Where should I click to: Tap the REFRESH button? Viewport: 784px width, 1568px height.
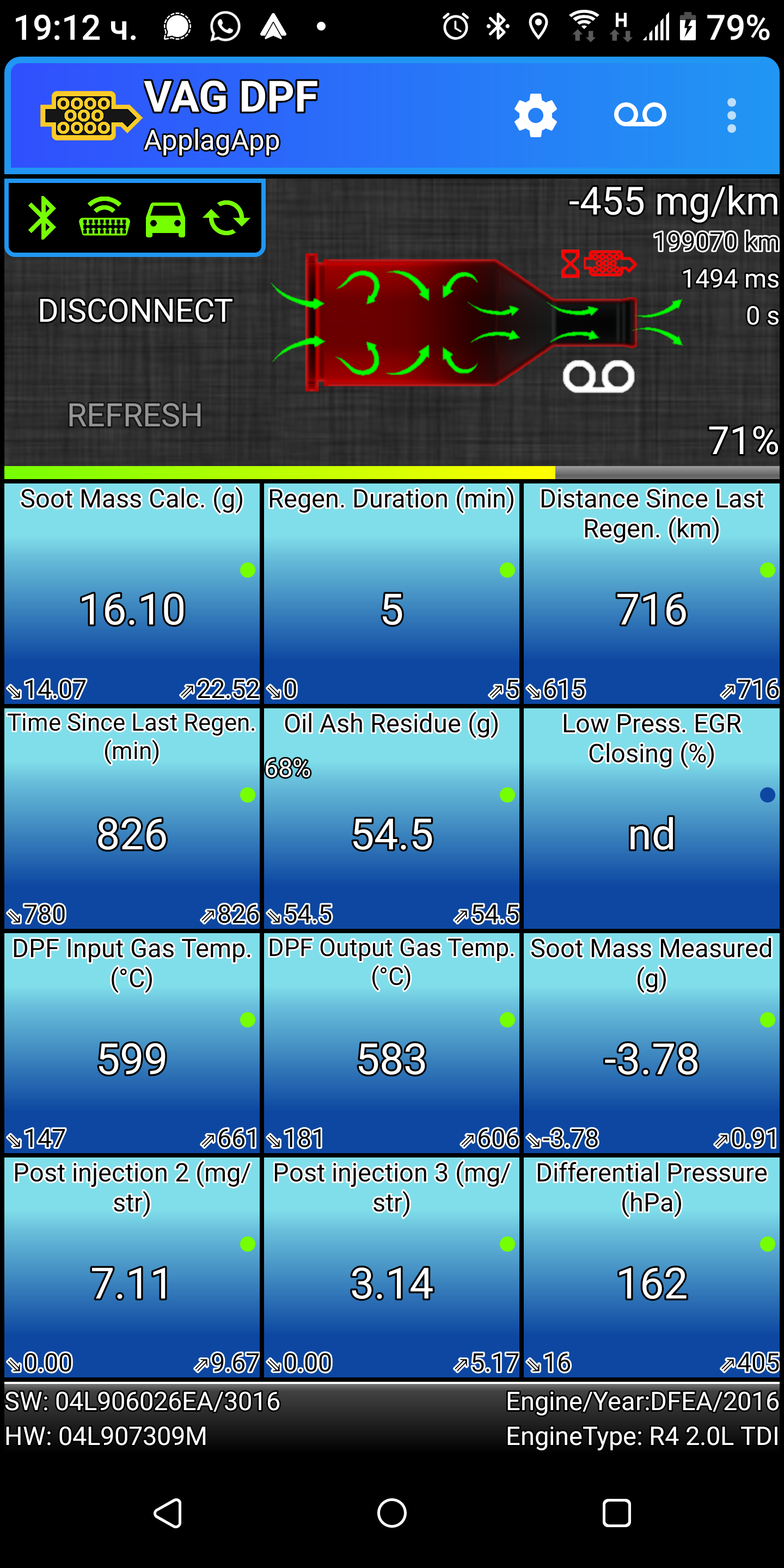[134, 415]
